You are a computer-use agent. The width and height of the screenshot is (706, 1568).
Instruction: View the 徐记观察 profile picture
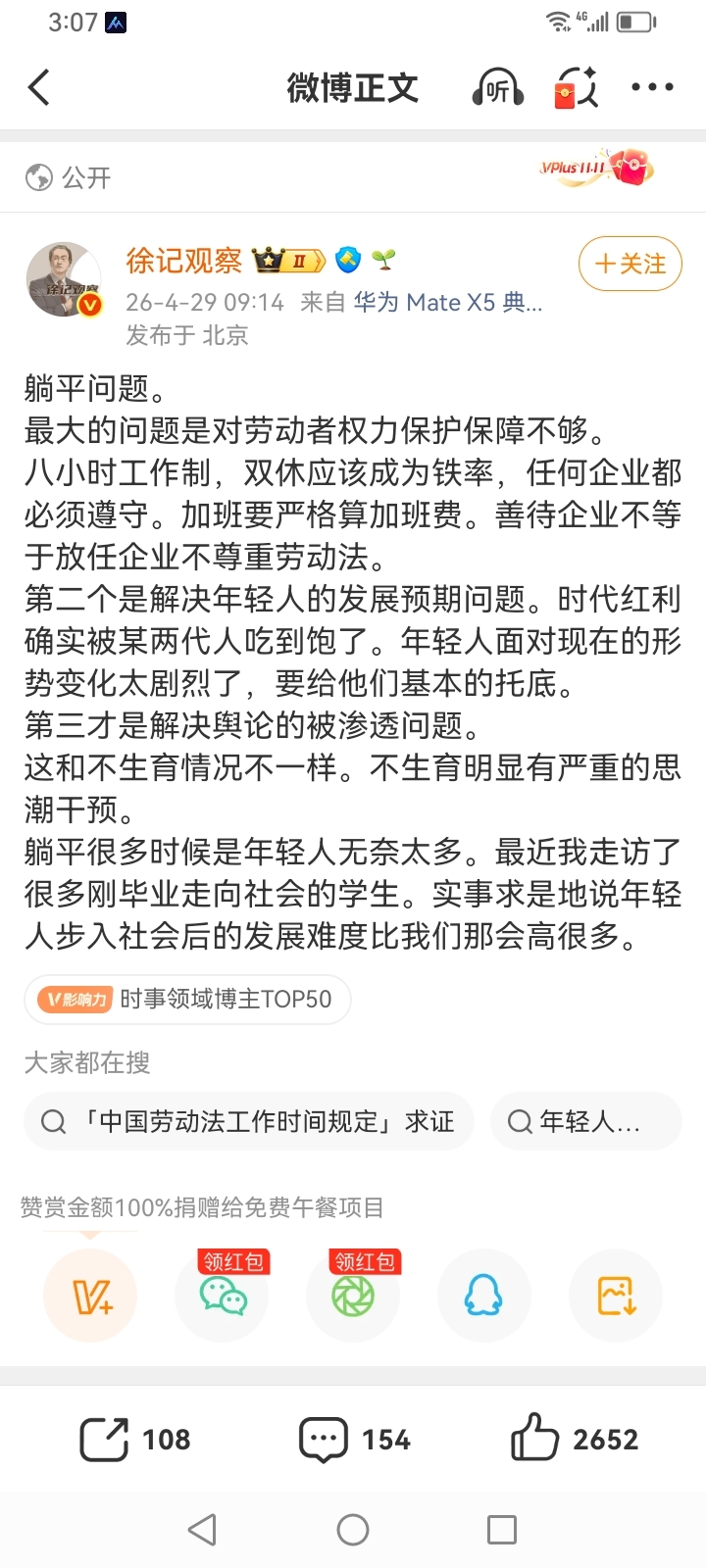click(64, 280)
